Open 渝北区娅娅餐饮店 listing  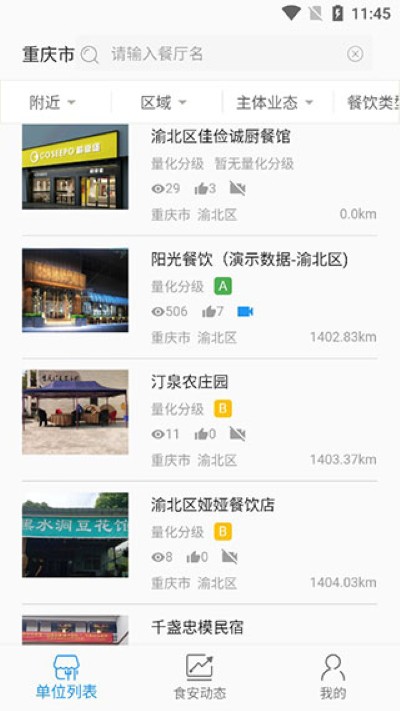200,543
